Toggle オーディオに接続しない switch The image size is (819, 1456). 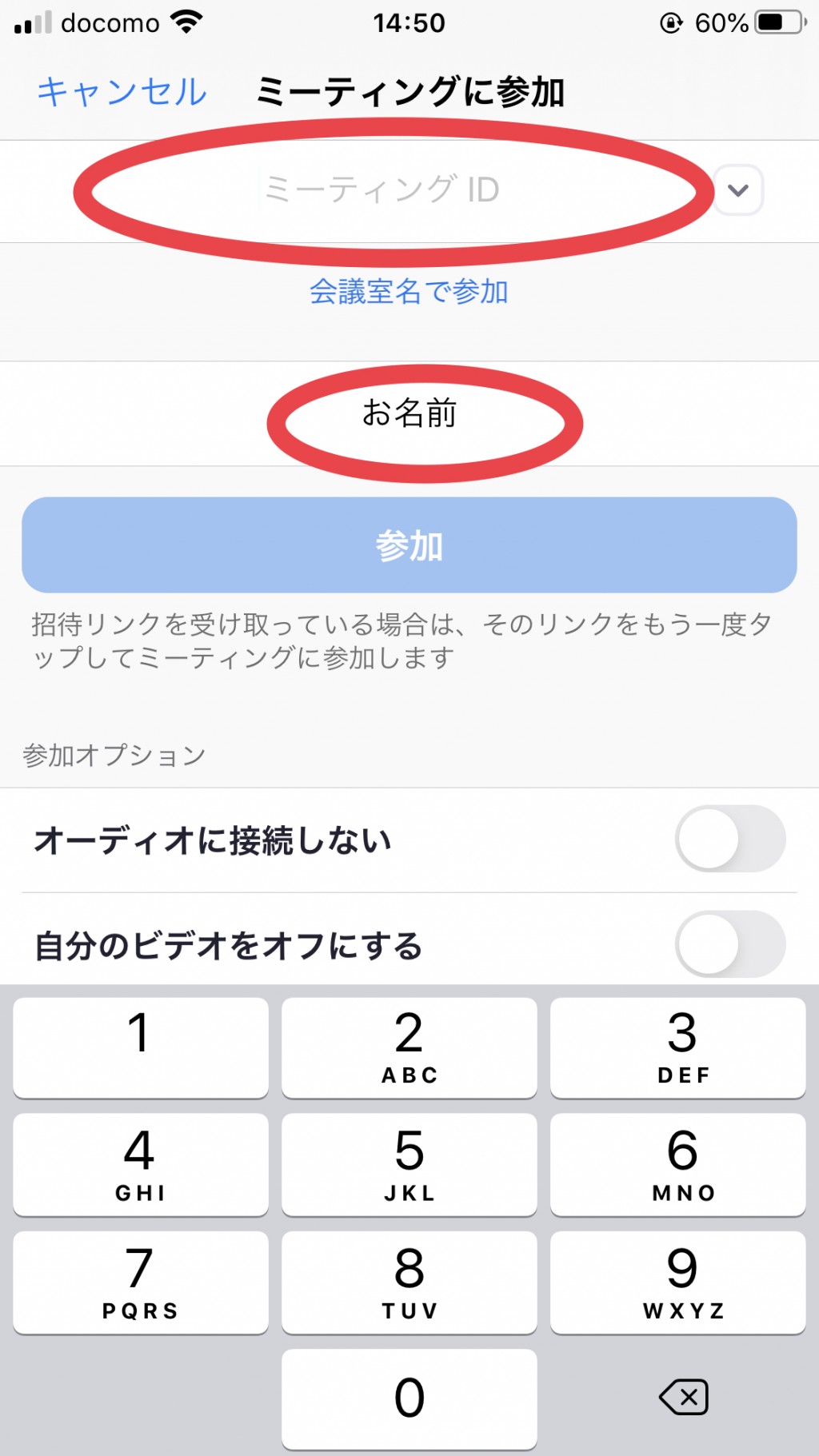click(x=730, y=839)
